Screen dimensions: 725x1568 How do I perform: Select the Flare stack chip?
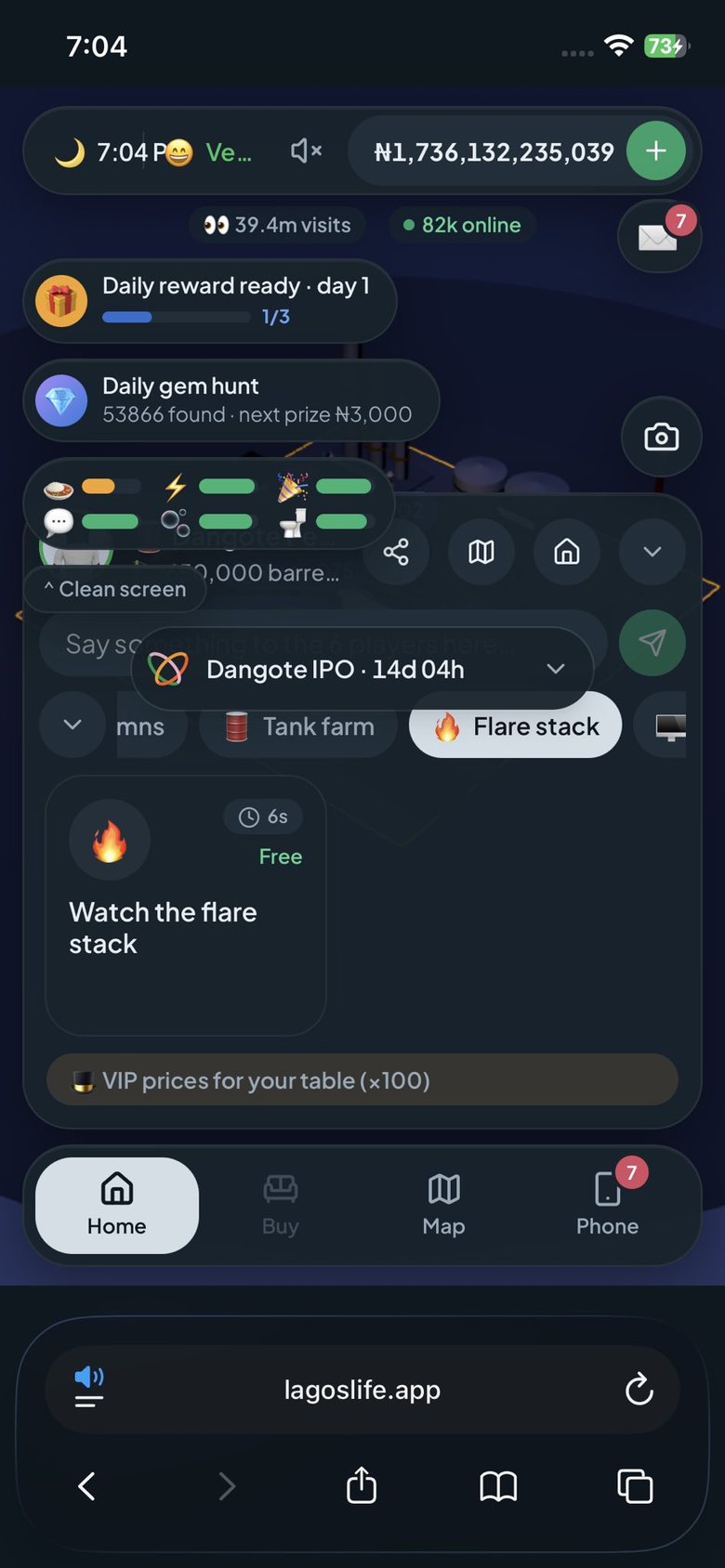pyautogui.click(x=516, y=725)
